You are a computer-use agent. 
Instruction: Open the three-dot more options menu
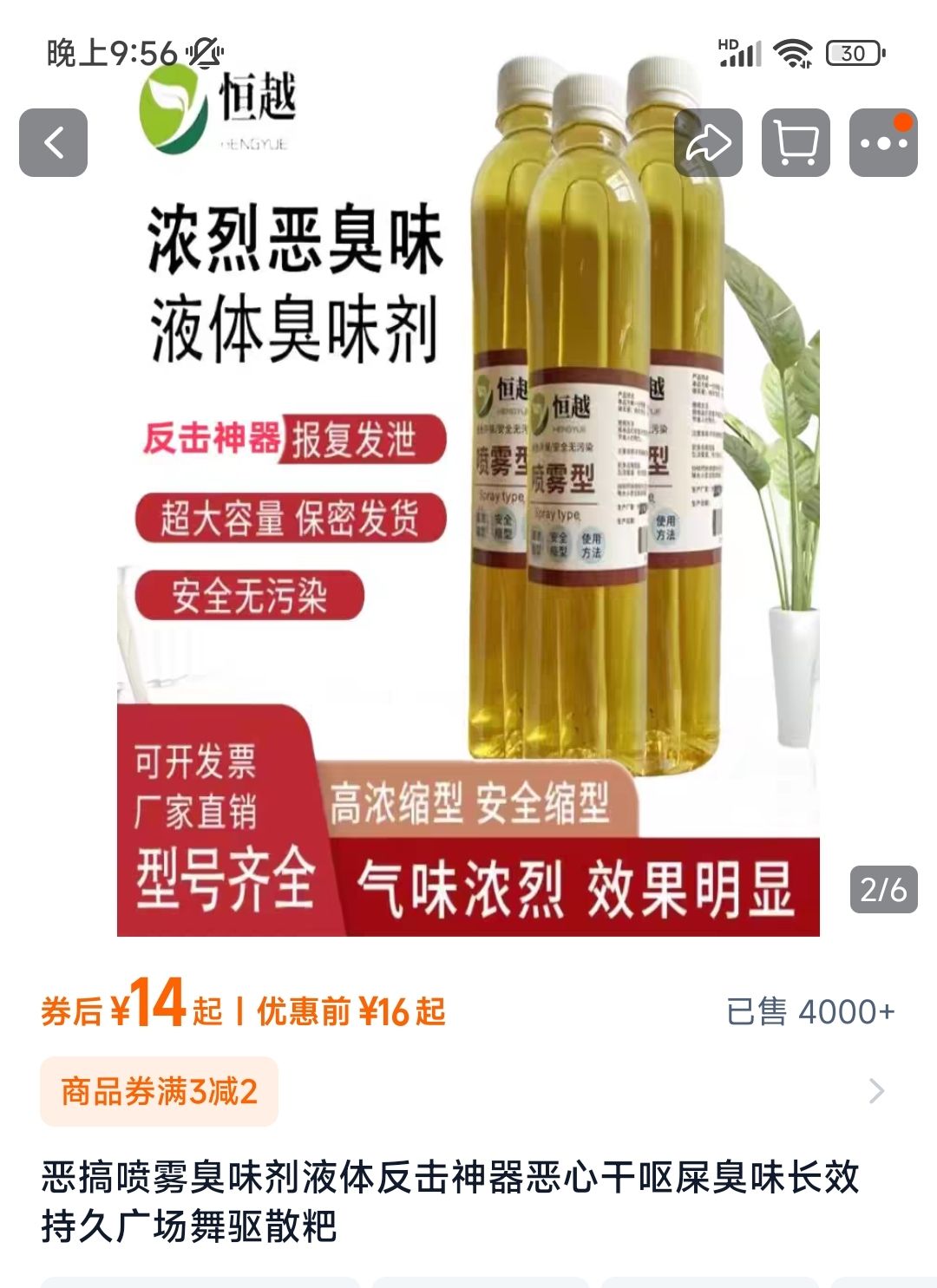point(882,143)
